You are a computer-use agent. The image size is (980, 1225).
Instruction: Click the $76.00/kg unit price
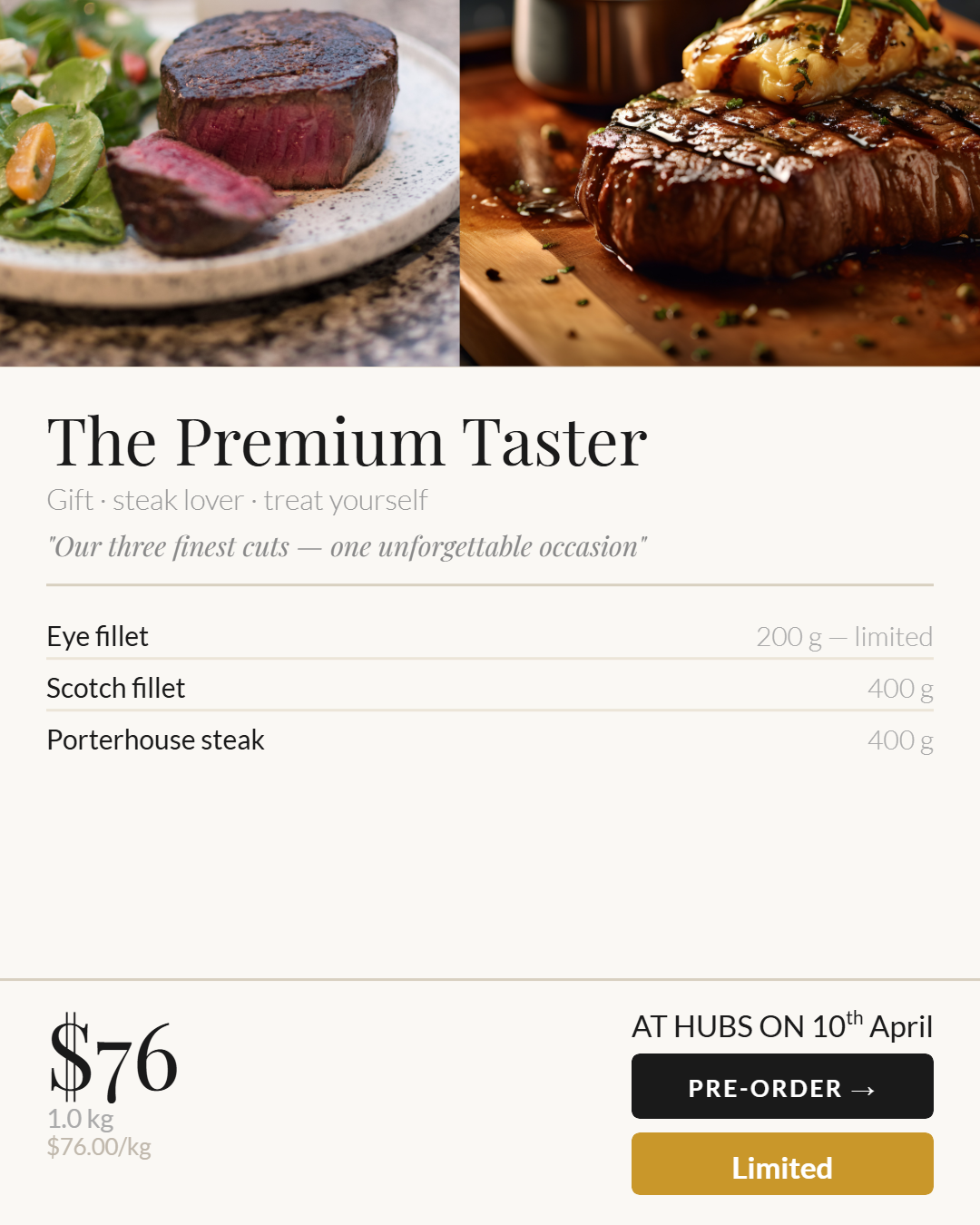(x=100, y=1148)
